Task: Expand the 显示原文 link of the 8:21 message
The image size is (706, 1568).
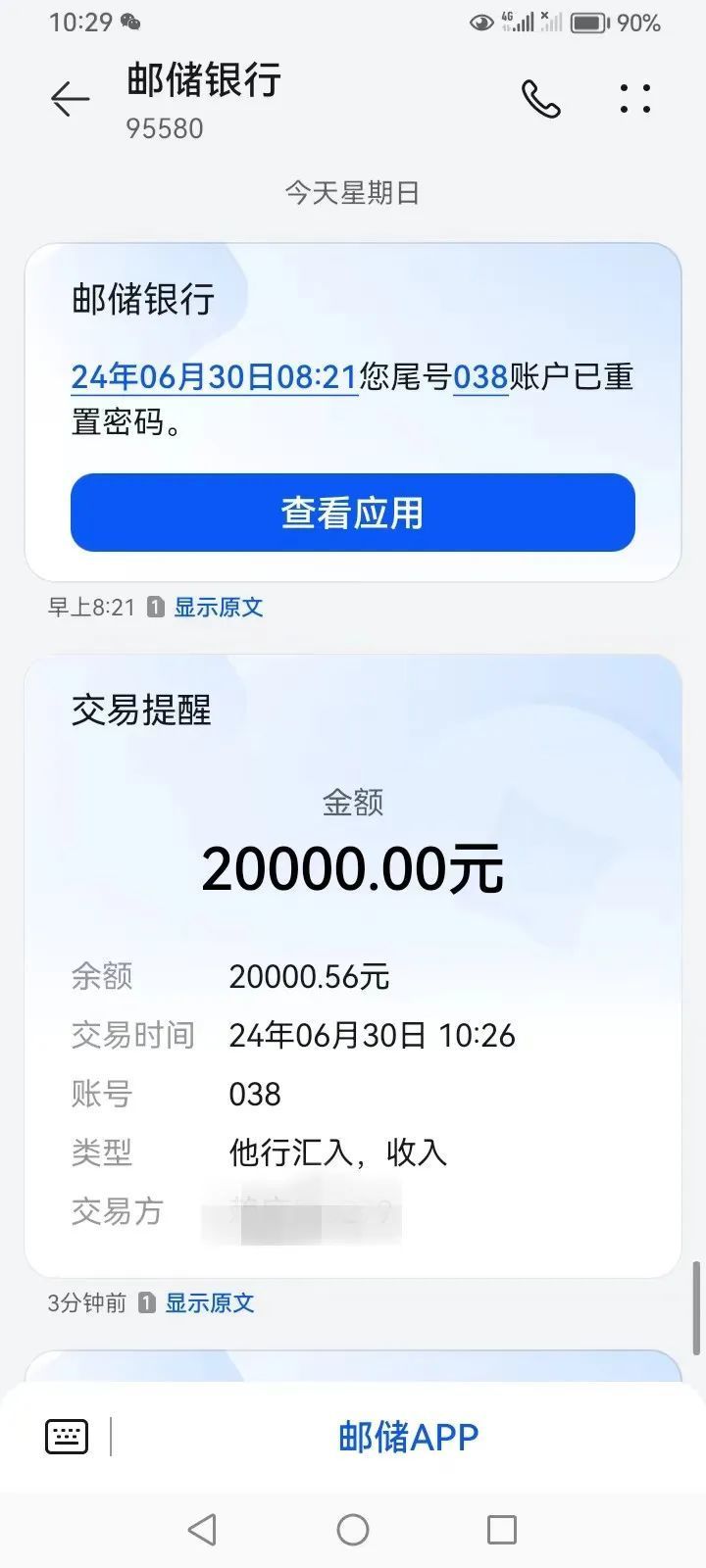Action: [218, 607]
